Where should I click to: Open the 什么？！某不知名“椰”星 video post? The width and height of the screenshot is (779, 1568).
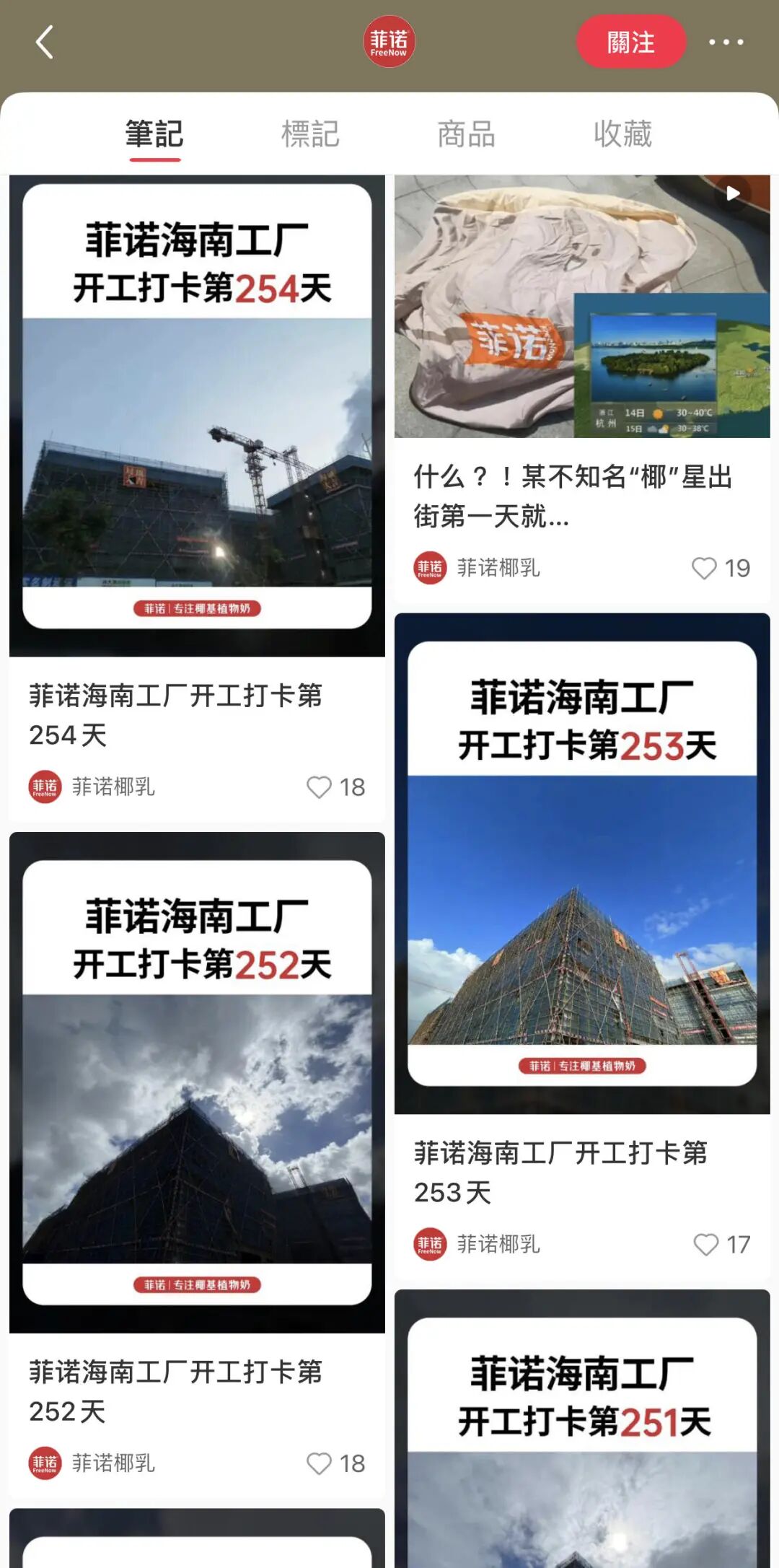(x=582, y=307)
